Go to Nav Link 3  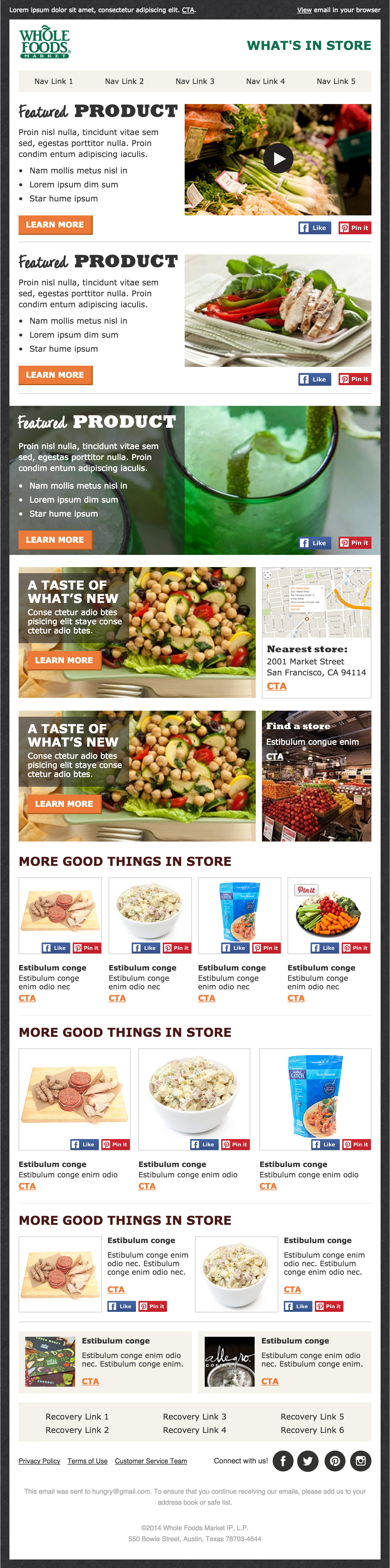click(x=195, y=81)
